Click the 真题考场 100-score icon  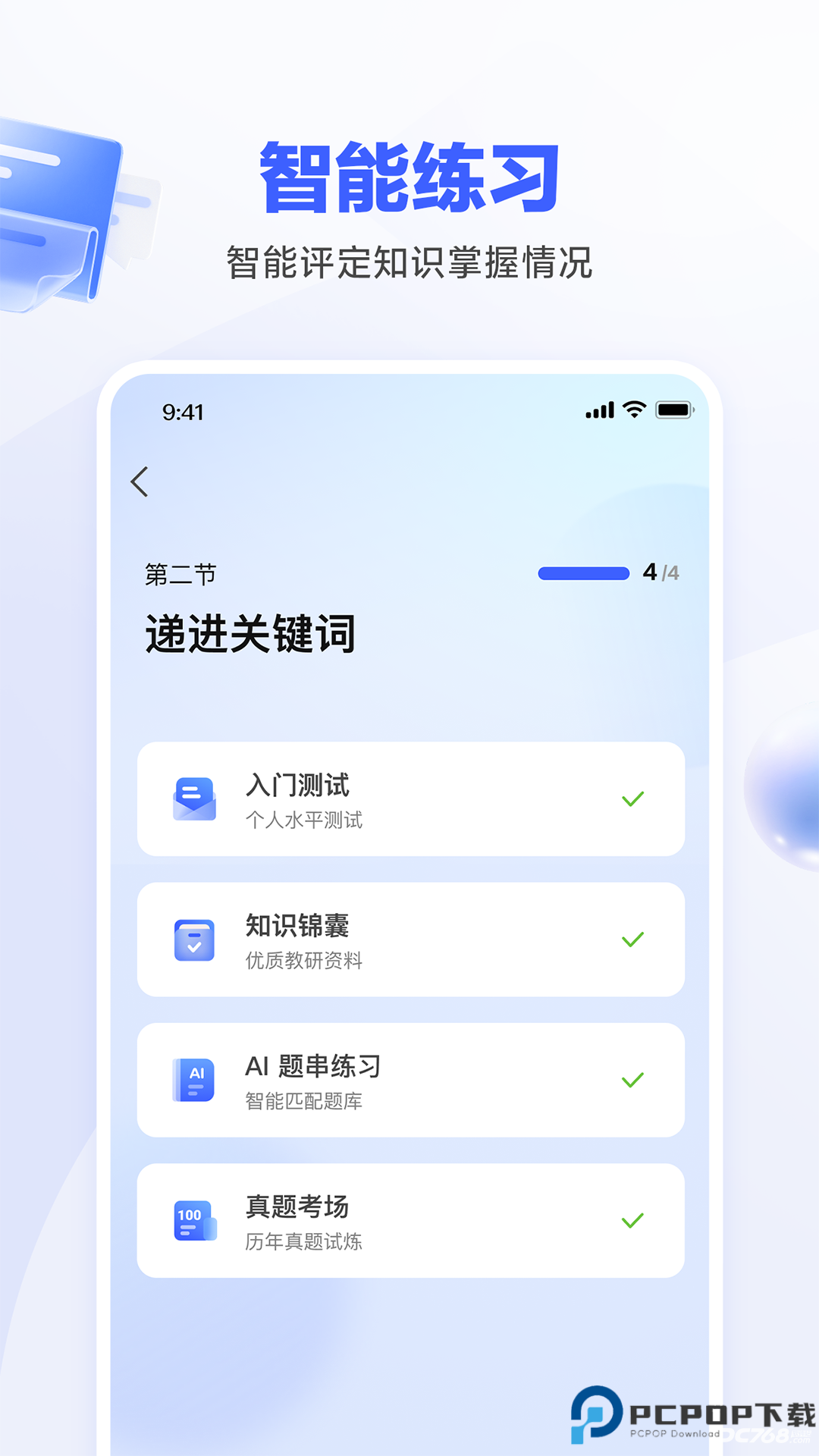pos(196,1219)
